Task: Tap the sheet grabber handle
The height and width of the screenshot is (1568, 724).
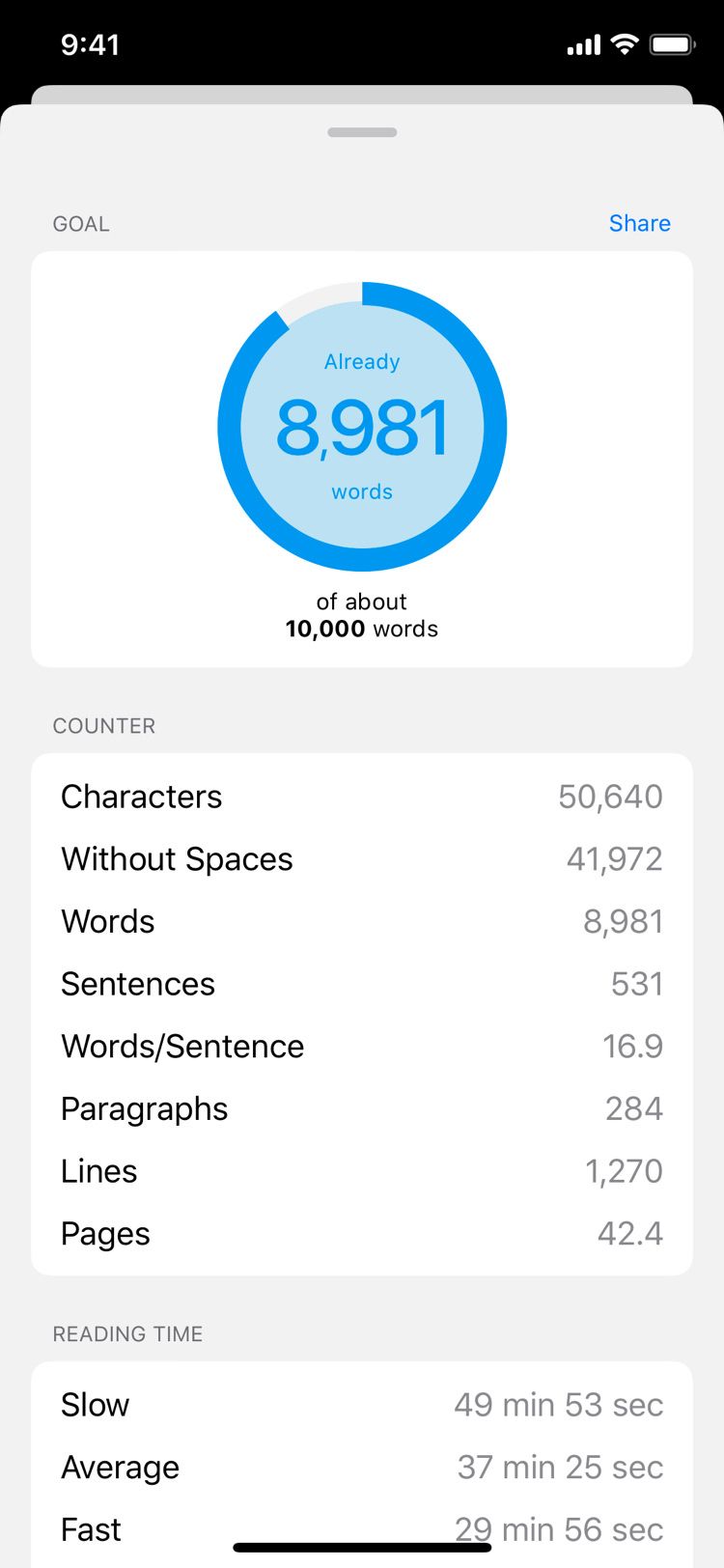Action: tap(362, 132)
